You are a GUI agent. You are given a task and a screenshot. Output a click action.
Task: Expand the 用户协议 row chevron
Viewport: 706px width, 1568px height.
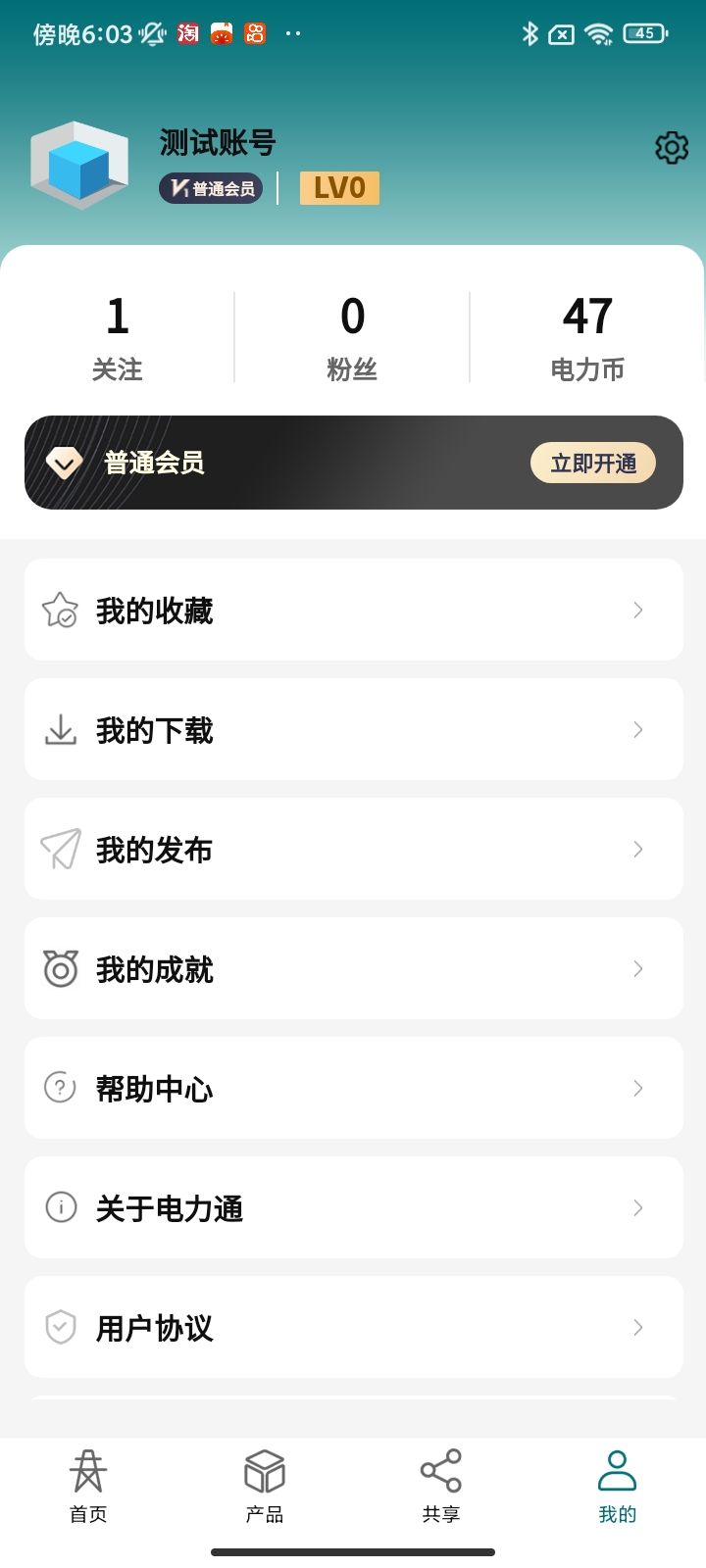pos(638,1327)
